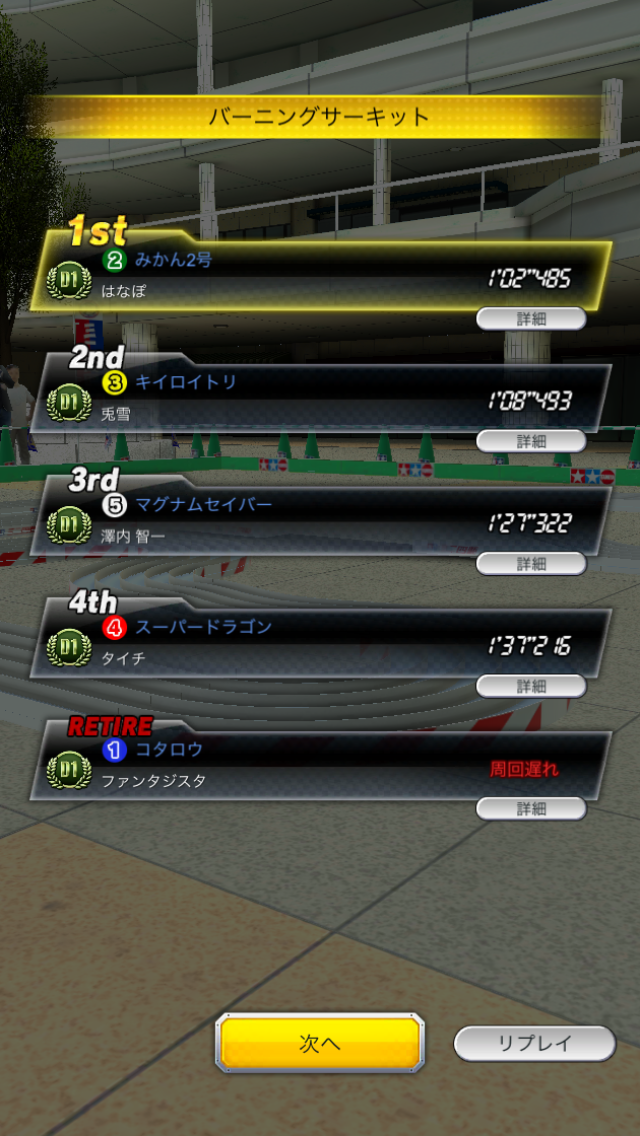This screenshot has width=640, height=1136.
Task: Proceed with the yellow 次へ button
Action: click(x=320, y=1043)
